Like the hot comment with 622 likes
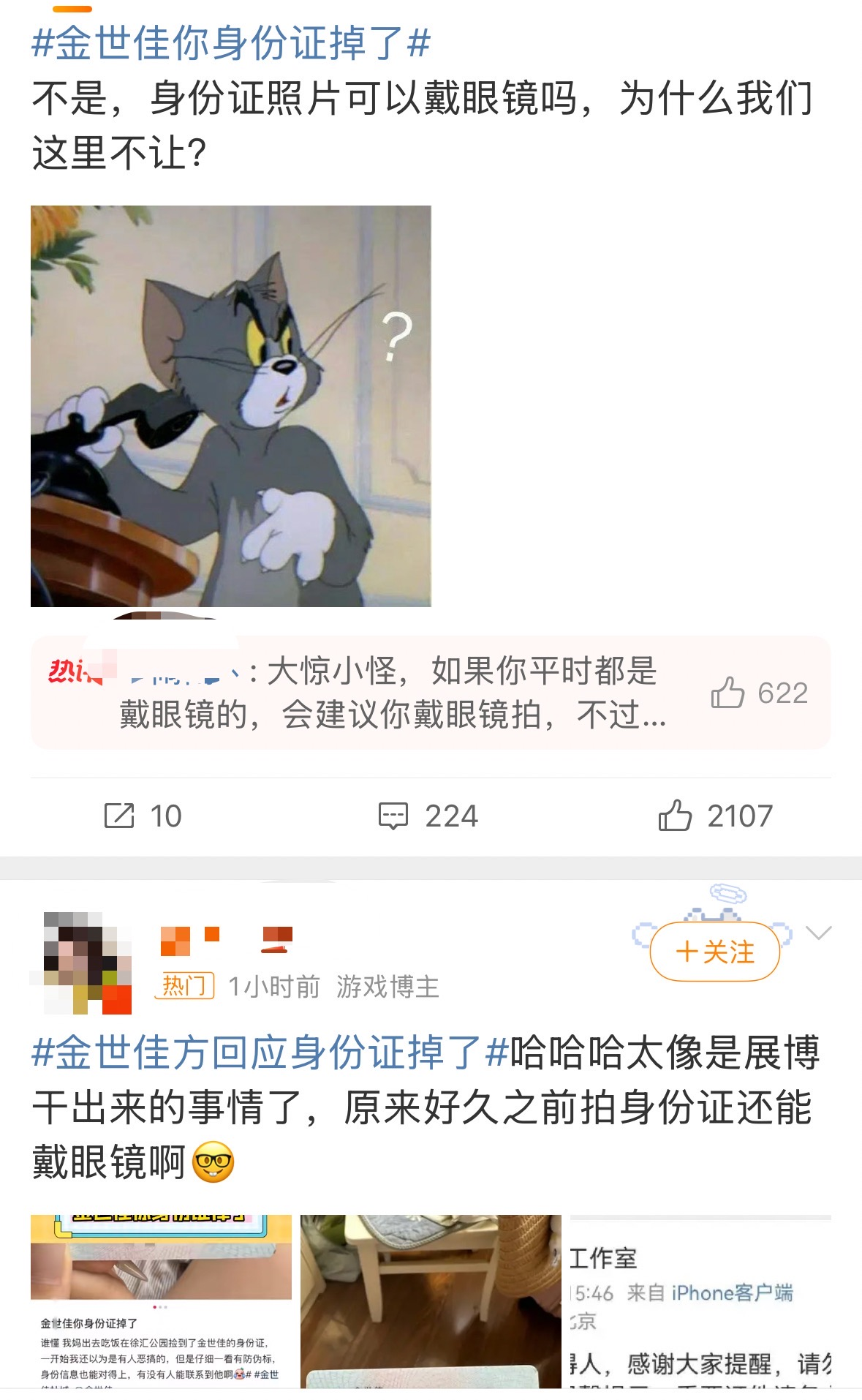The width and height of the screenshot is (862, 1400). tap(727, 693)
